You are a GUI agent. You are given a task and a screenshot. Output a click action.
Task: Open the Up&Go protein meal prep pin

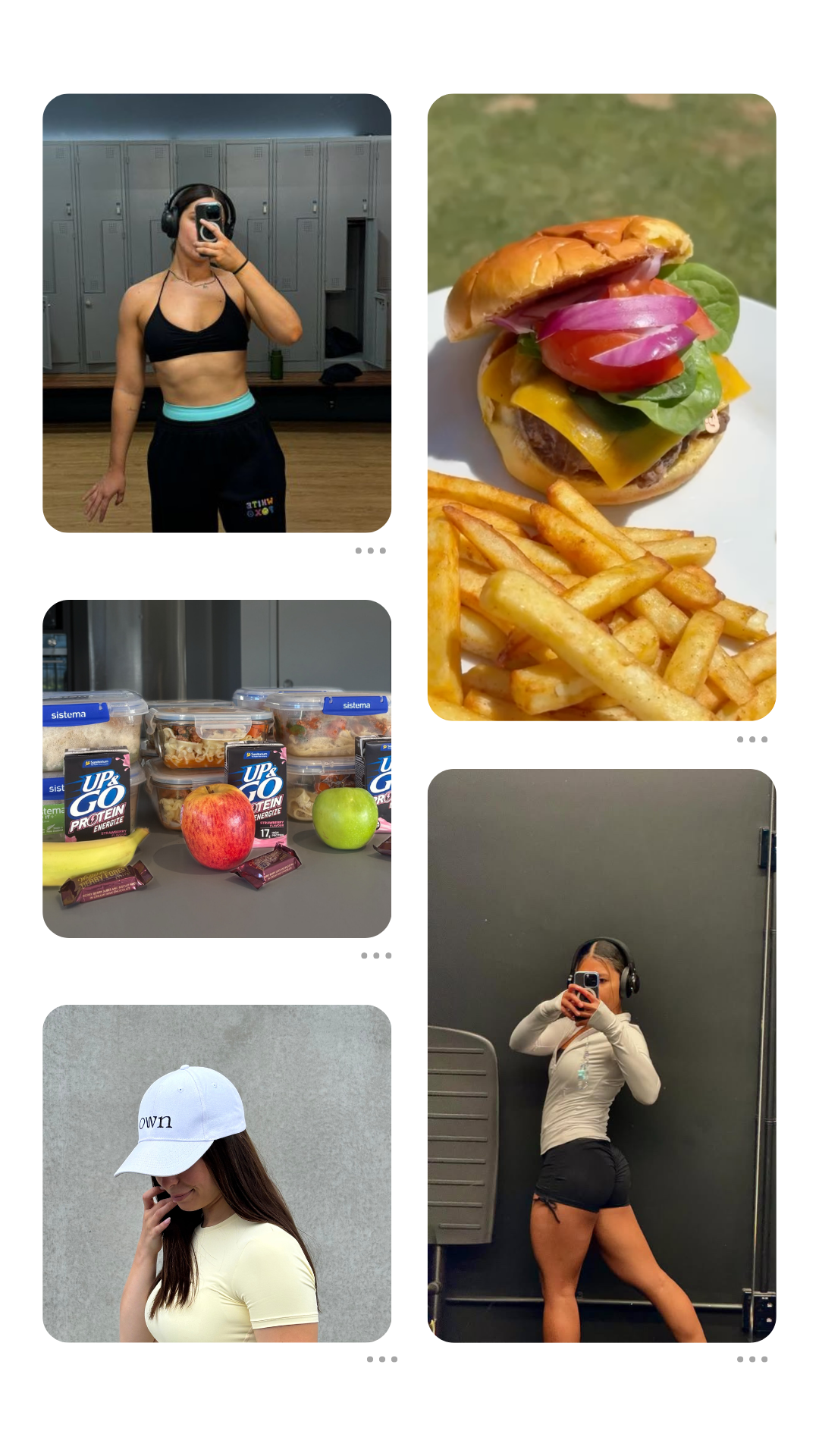click(217, 768)
